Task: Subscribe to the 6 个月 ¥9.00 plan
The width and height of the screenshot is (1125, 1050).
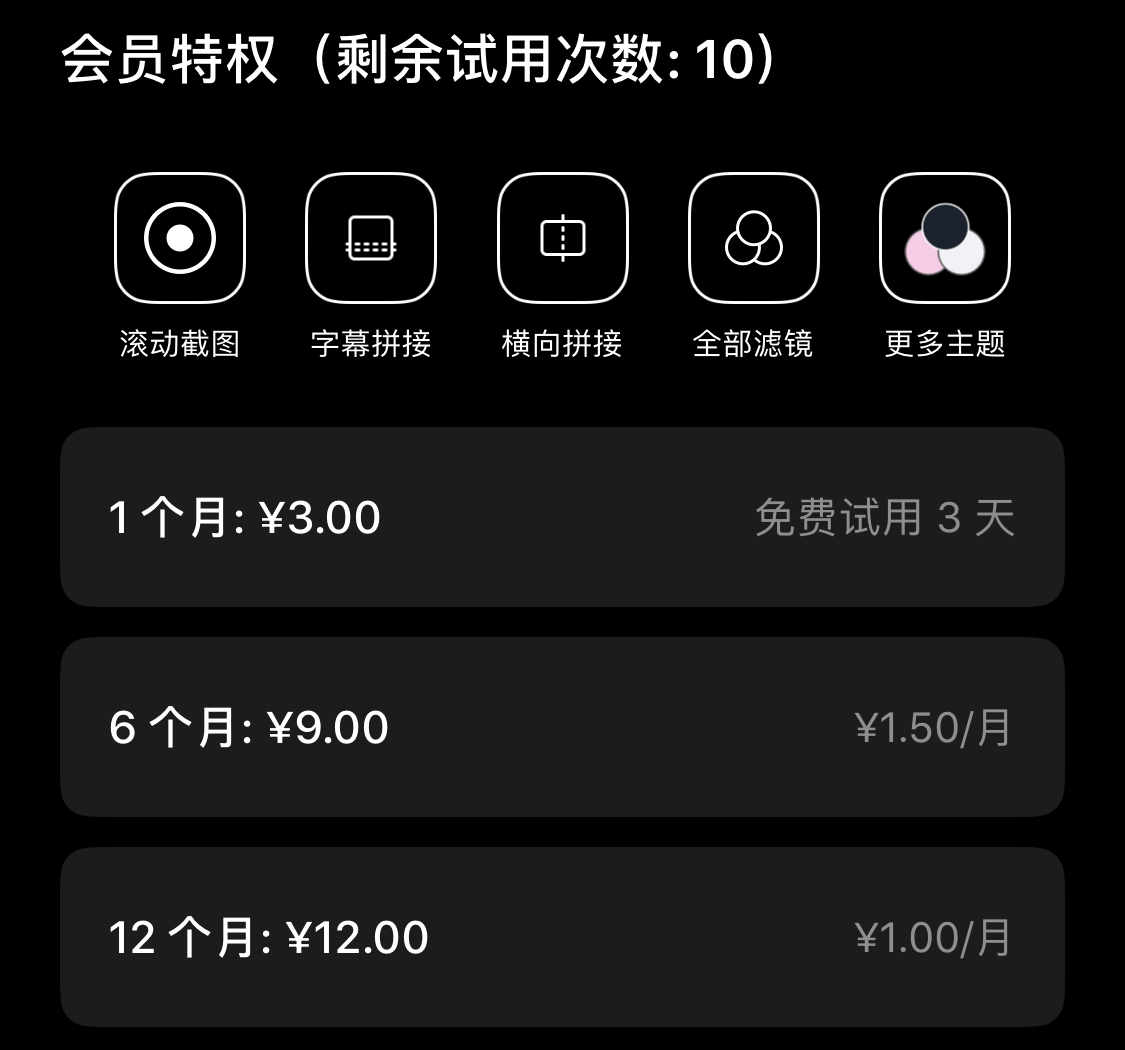Action: (x=562, y=727)
